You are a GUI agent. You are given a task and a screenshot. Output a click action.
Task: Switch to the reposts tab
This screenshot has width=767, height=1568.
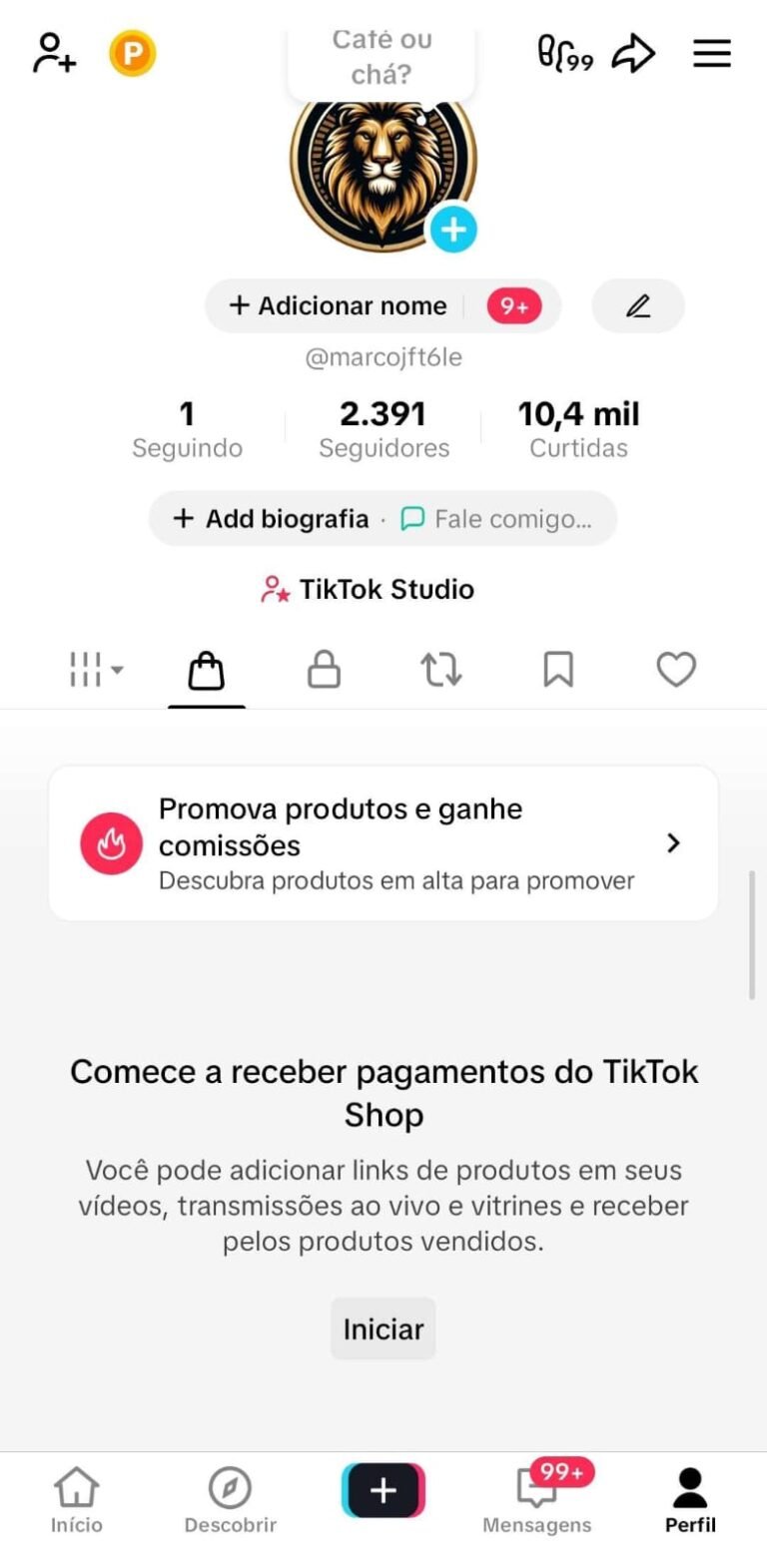click(x=440, y=670)
